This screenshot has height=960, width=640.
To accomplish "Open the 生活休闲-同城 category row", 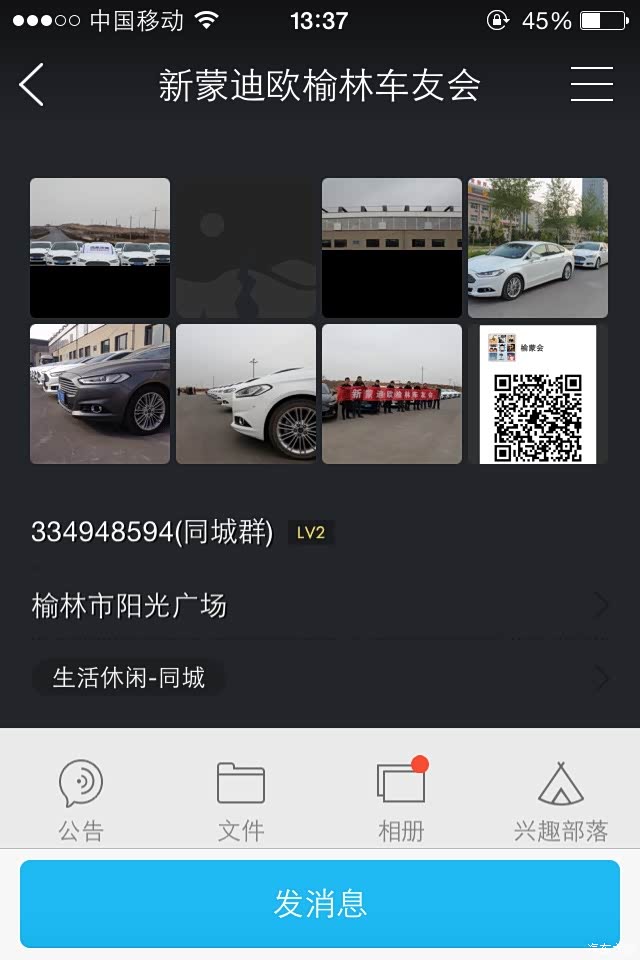I will tap(320, 678).
